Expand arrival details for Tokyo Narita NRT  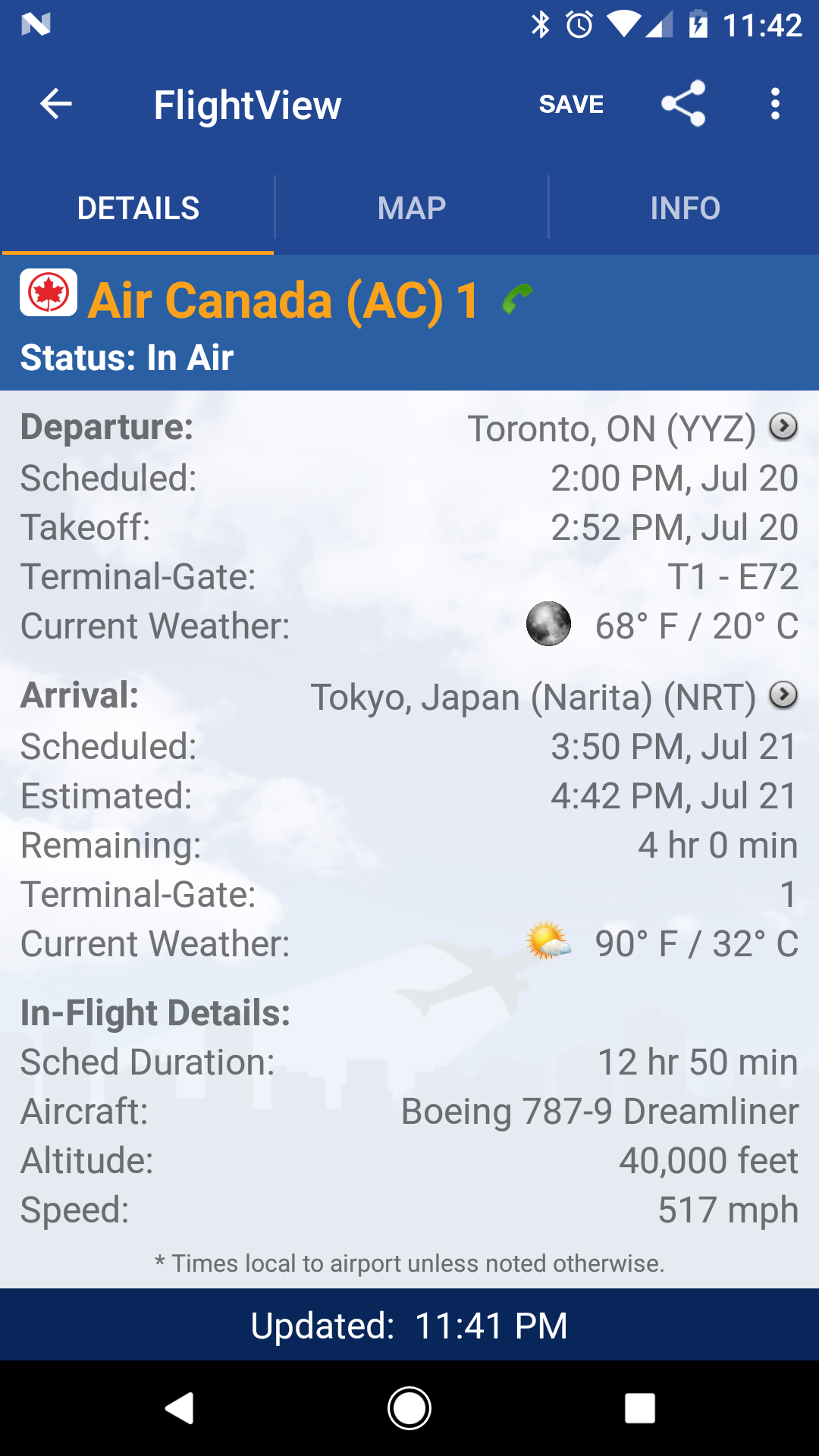[x=785, y=695]
